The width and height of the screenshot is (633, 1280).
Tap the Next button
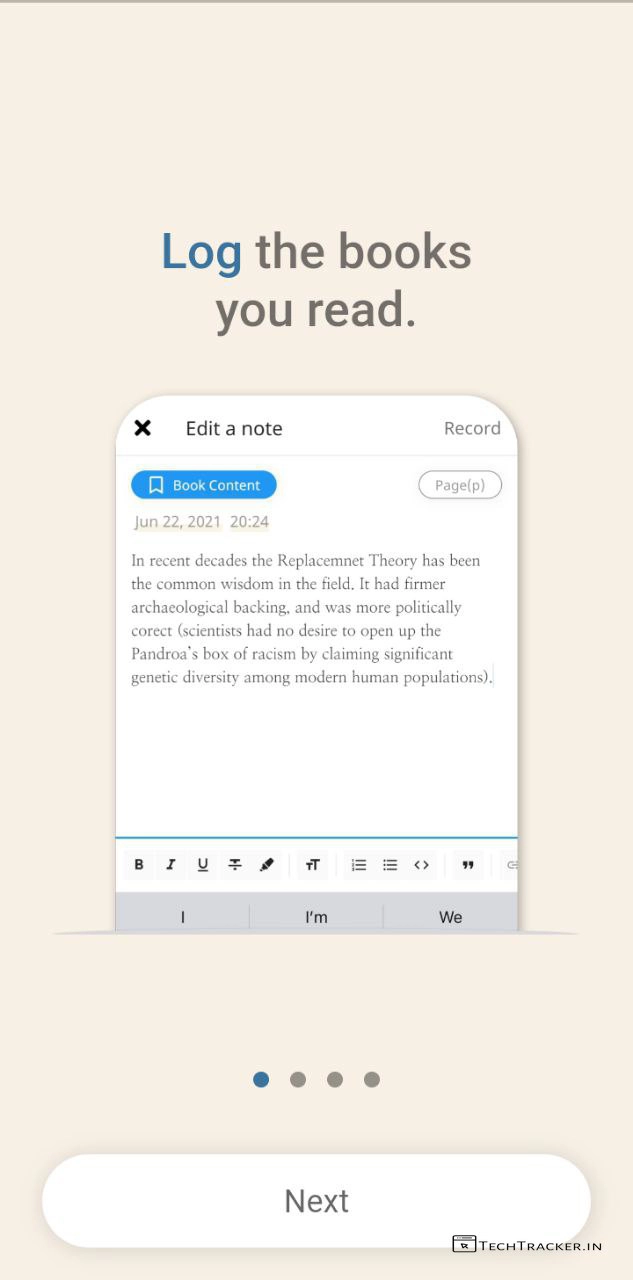(x=316, y=1200)
